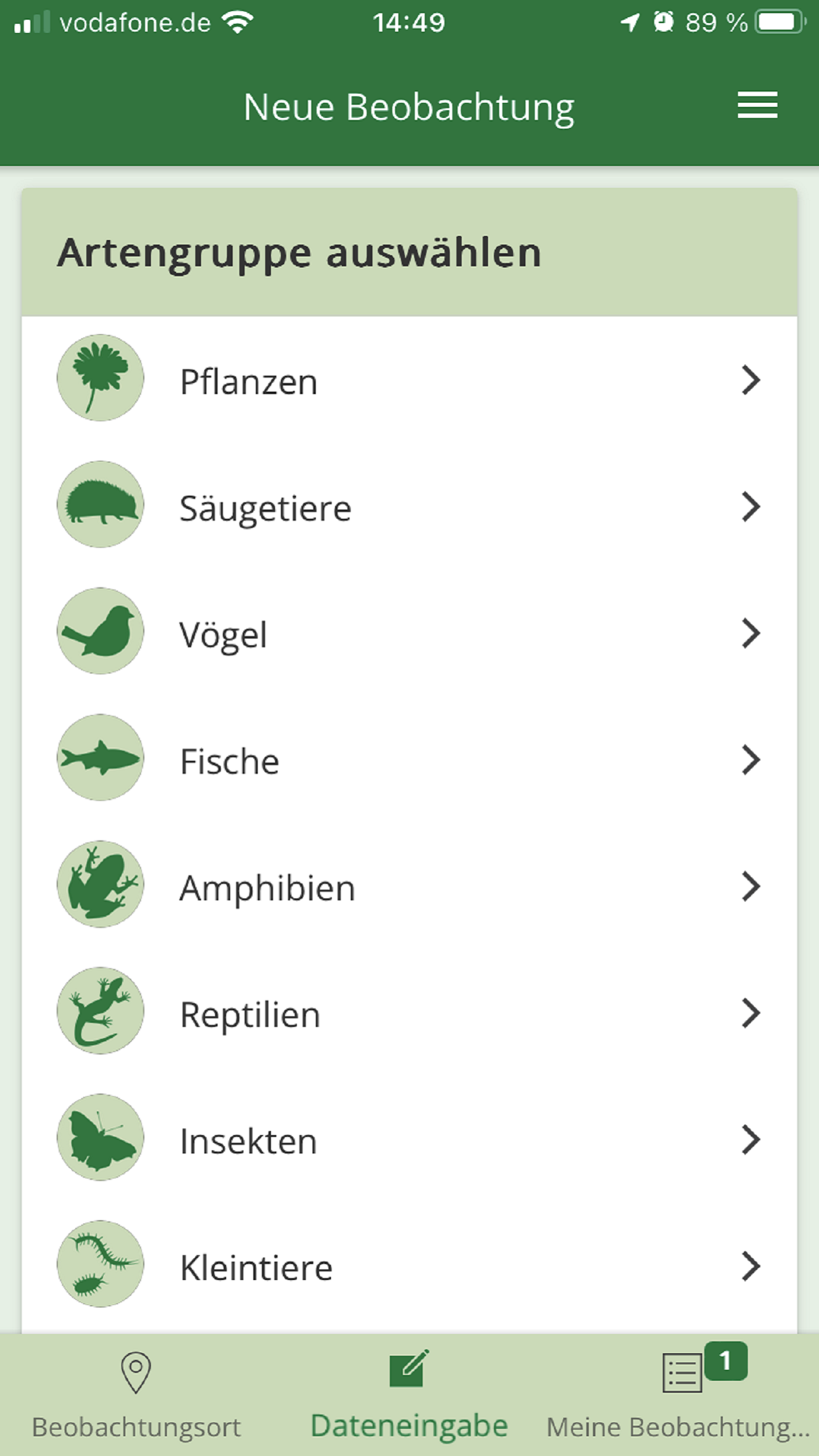819x1456 pixels.
Task: Choose Vögel from the list
Action: click(x=409, y=633)
